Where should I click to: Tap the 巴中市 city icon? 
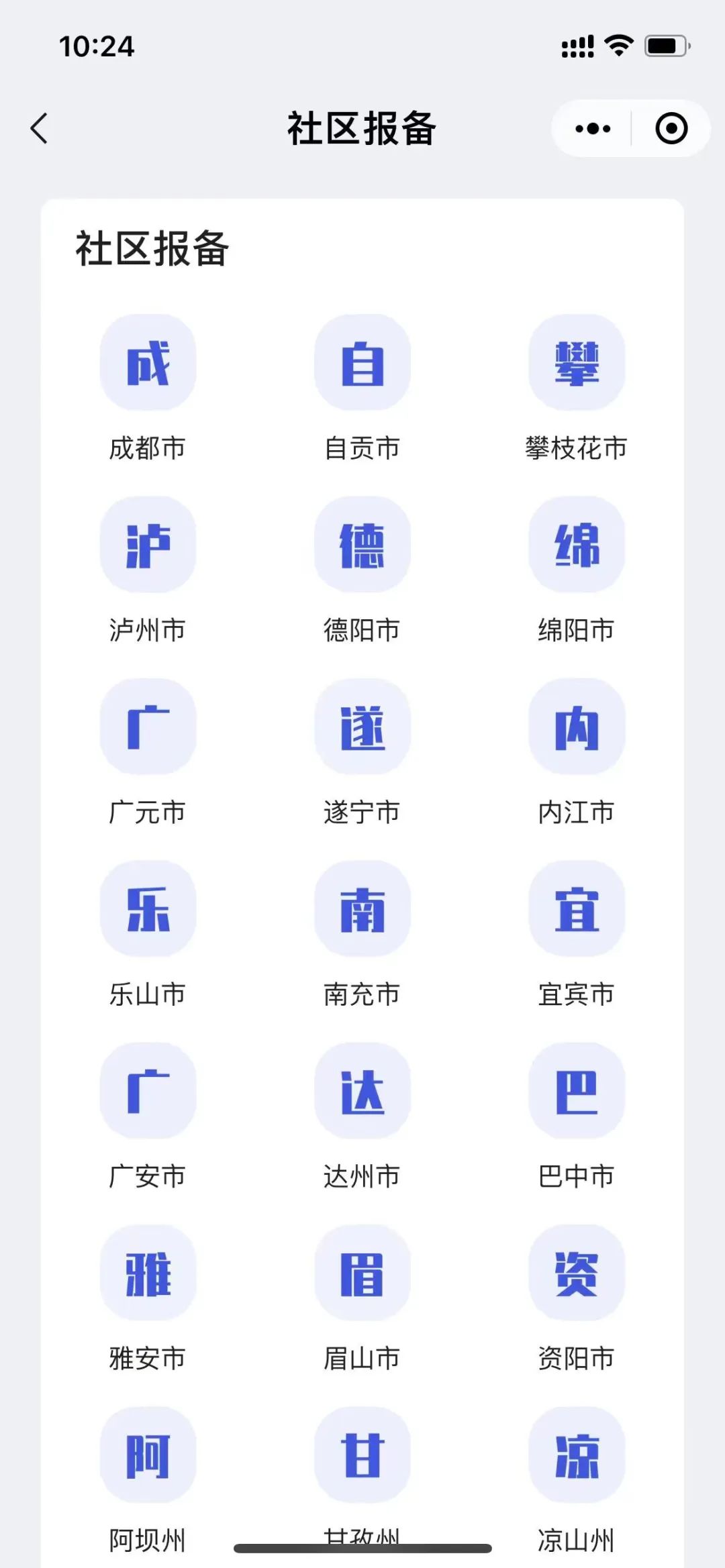pos(577,1091)
